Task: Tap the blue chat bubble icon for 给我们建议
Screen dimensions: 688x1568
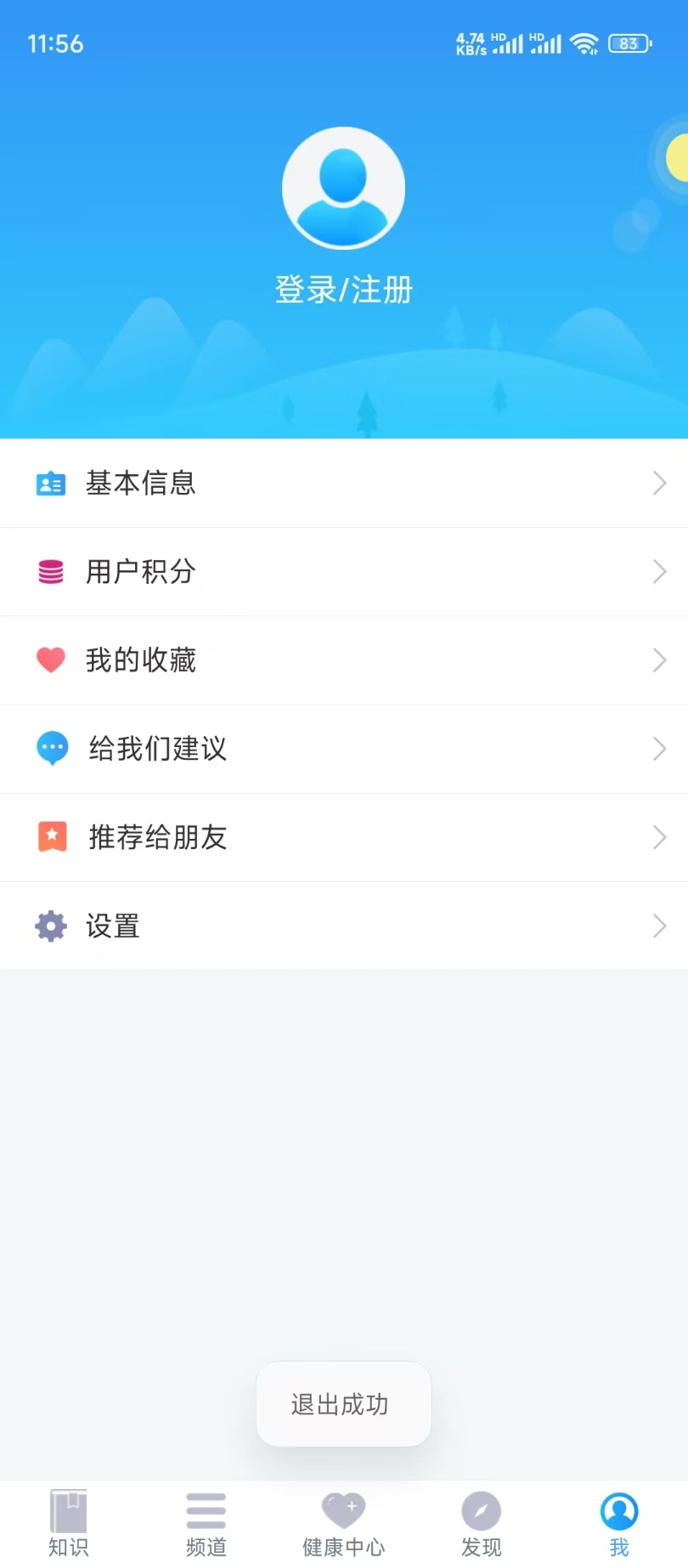Action: 51,749
